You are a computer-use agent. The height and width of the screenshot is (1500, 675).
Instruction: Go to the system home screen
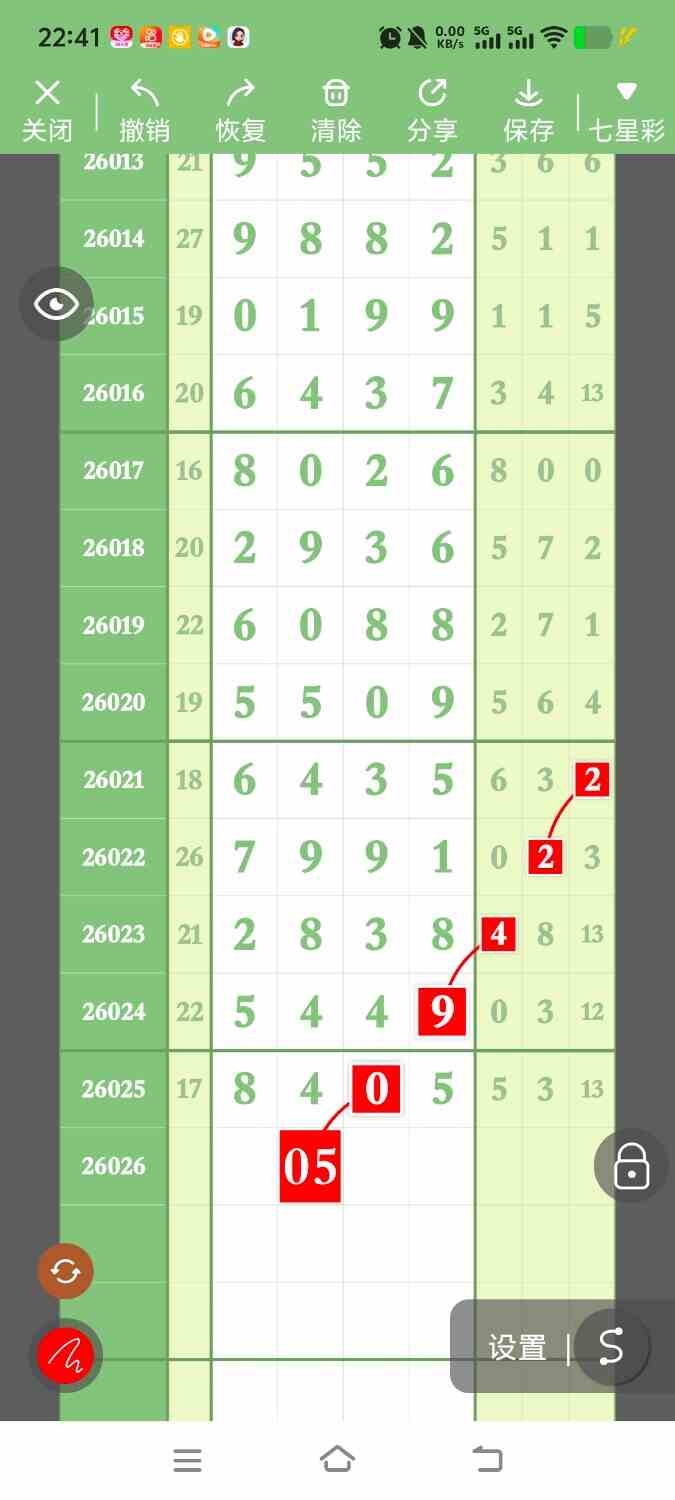click(x=337, y=1460)
